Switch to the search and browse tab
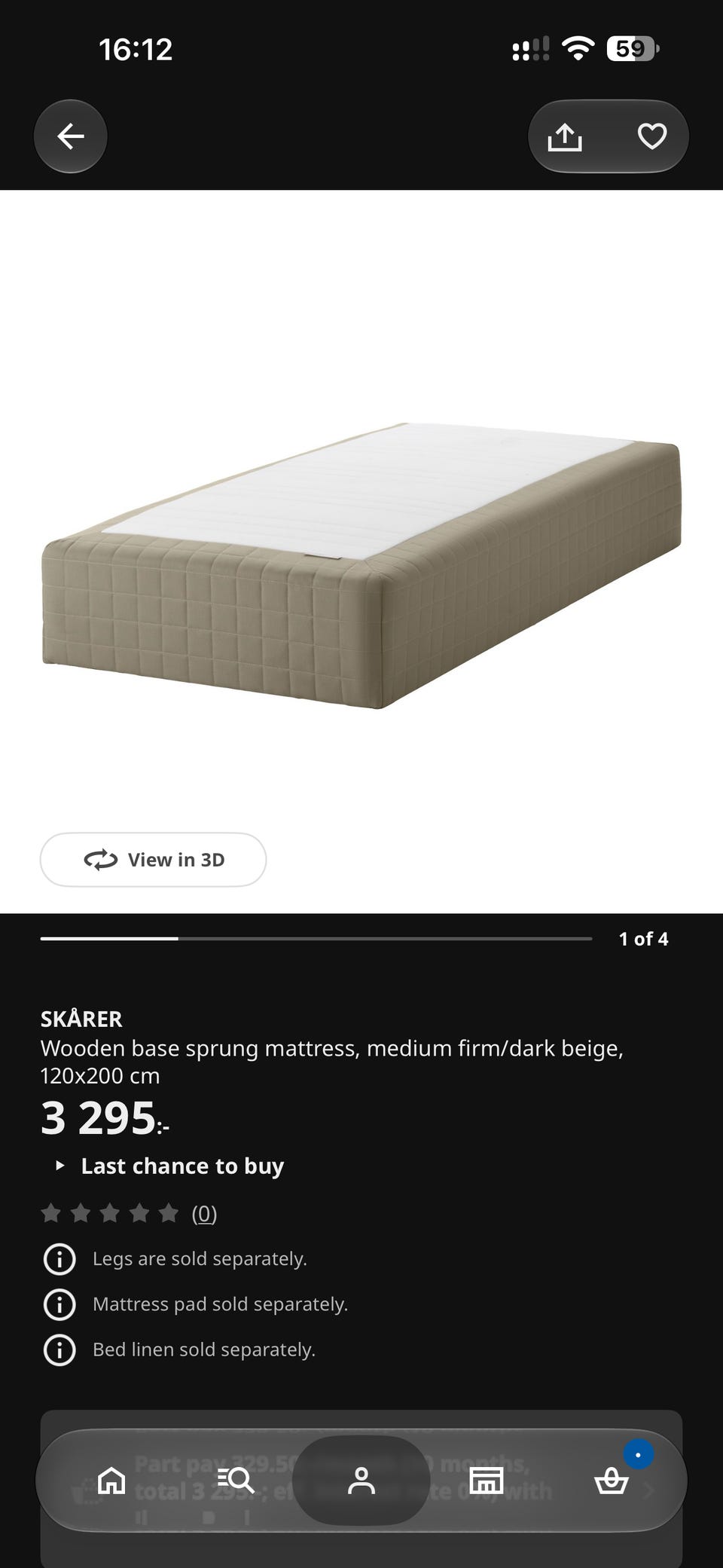This screenshot has height=1568, width=723. (236, 1481)
